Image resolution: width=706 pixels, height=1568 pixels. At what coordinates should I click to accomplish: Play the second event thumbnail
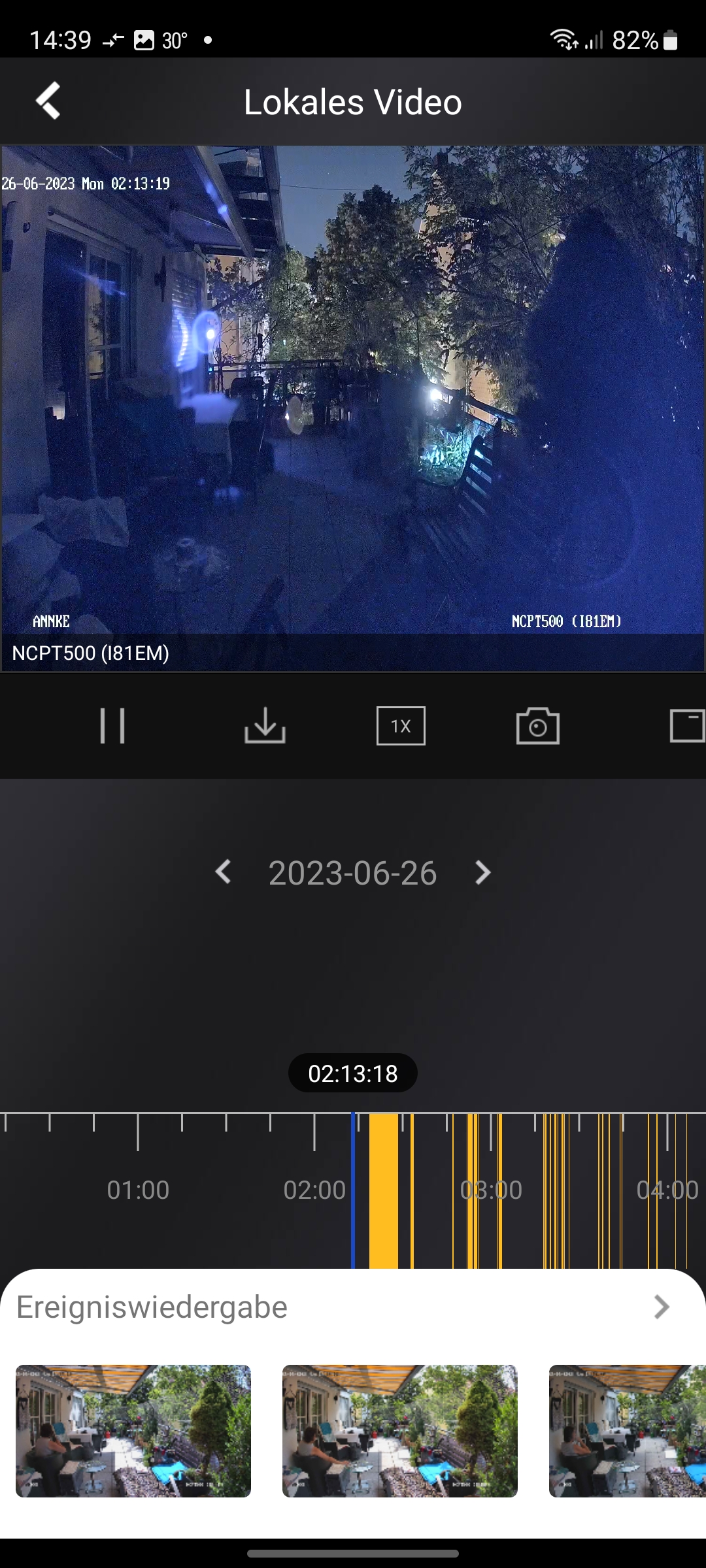[x=399, y=1431]
